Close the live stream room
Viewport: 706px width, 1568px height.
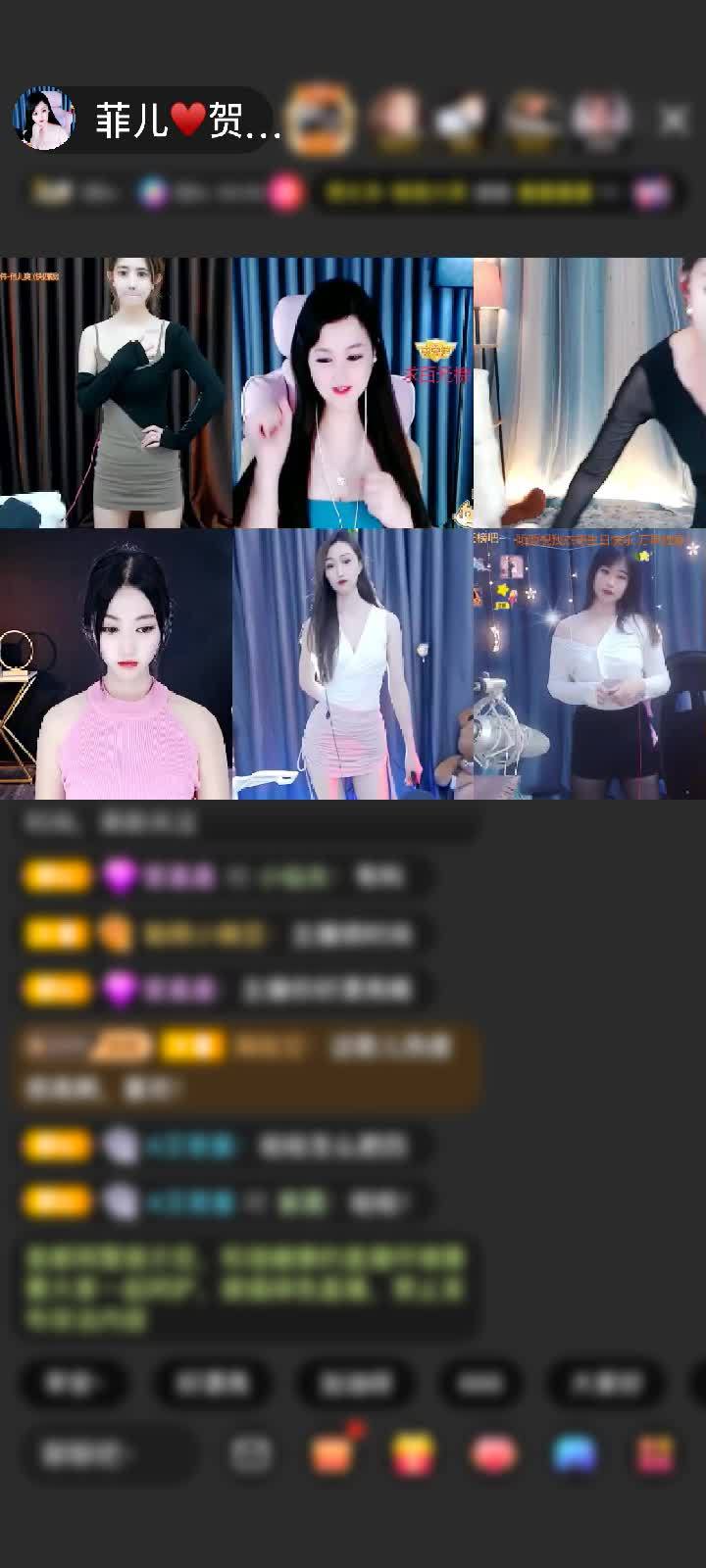point(674,120)
